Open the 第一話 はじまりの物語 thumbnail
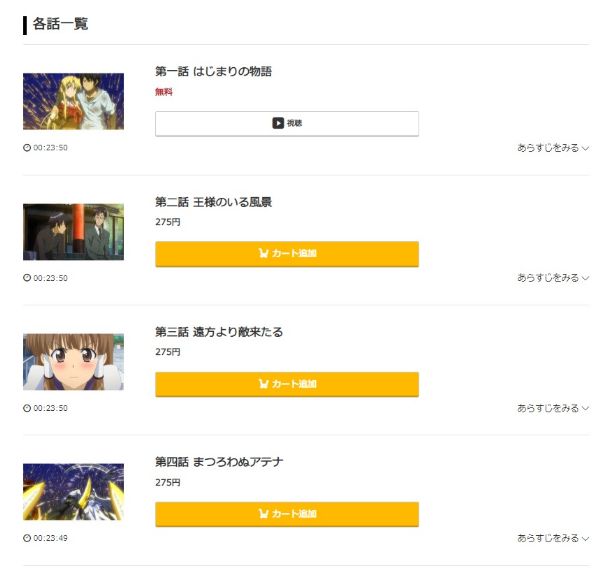The image size is (600, 574). (73, 101)
